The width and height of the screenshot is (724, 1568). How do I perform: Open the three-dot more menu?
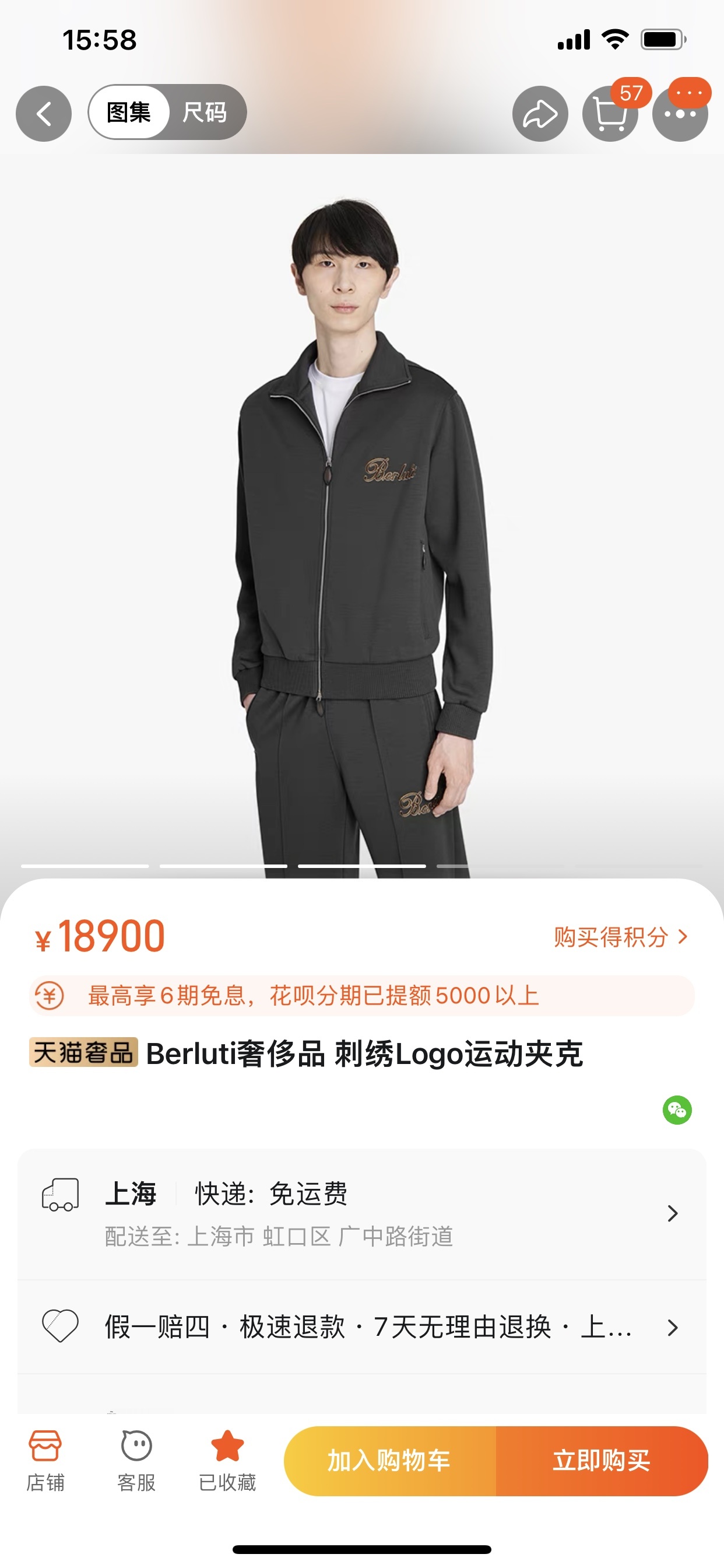click(680, 114)
